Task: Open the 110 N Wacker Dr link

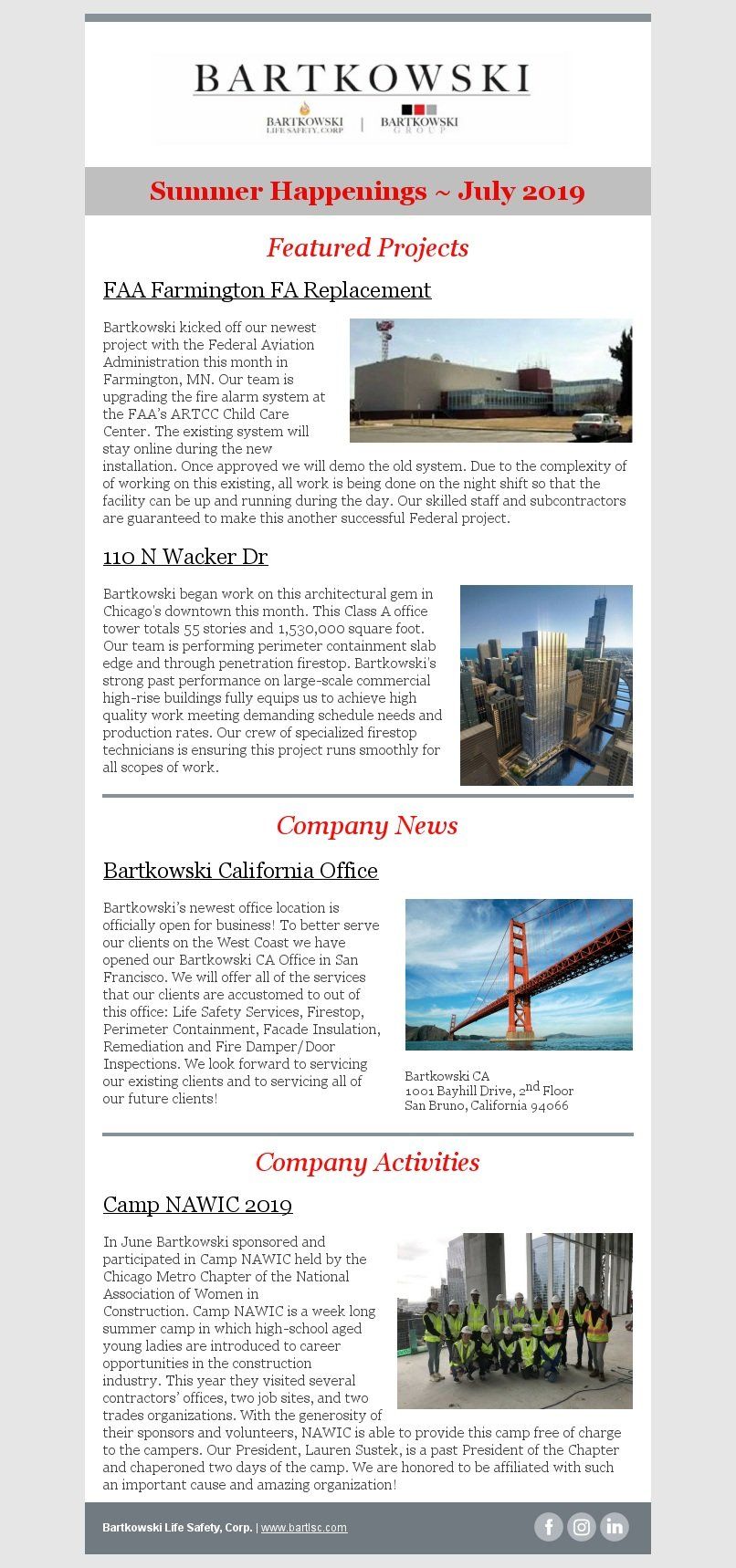Action: pos(185,557)
